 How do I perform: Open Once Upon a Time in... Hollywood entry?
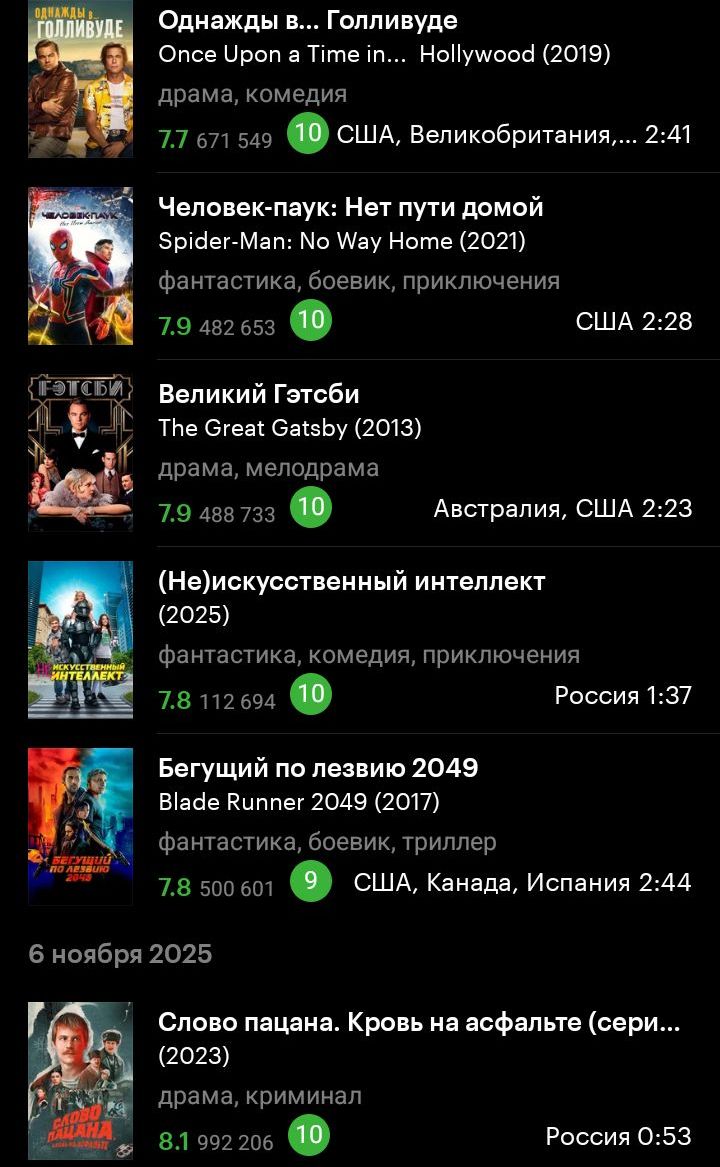308,21
